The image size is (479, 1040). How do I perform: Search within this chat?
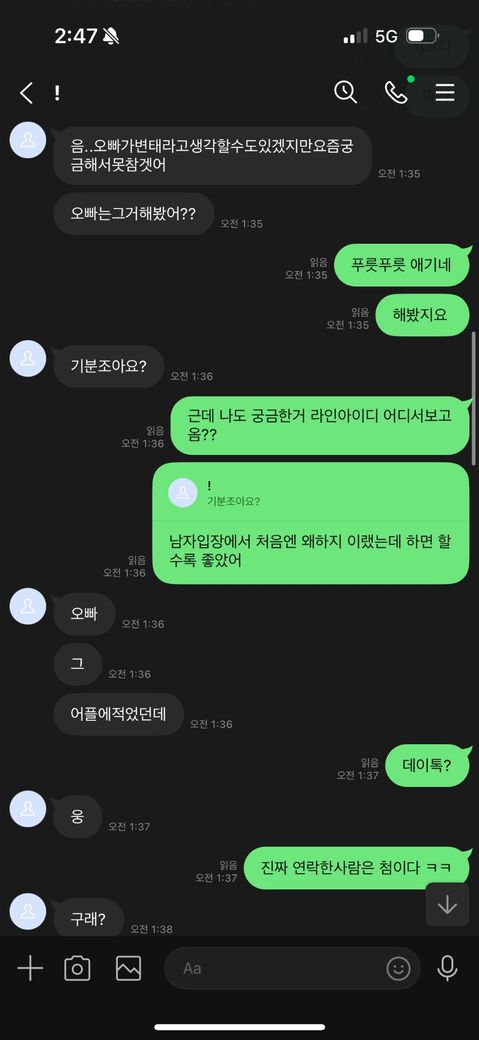(345, 92)
